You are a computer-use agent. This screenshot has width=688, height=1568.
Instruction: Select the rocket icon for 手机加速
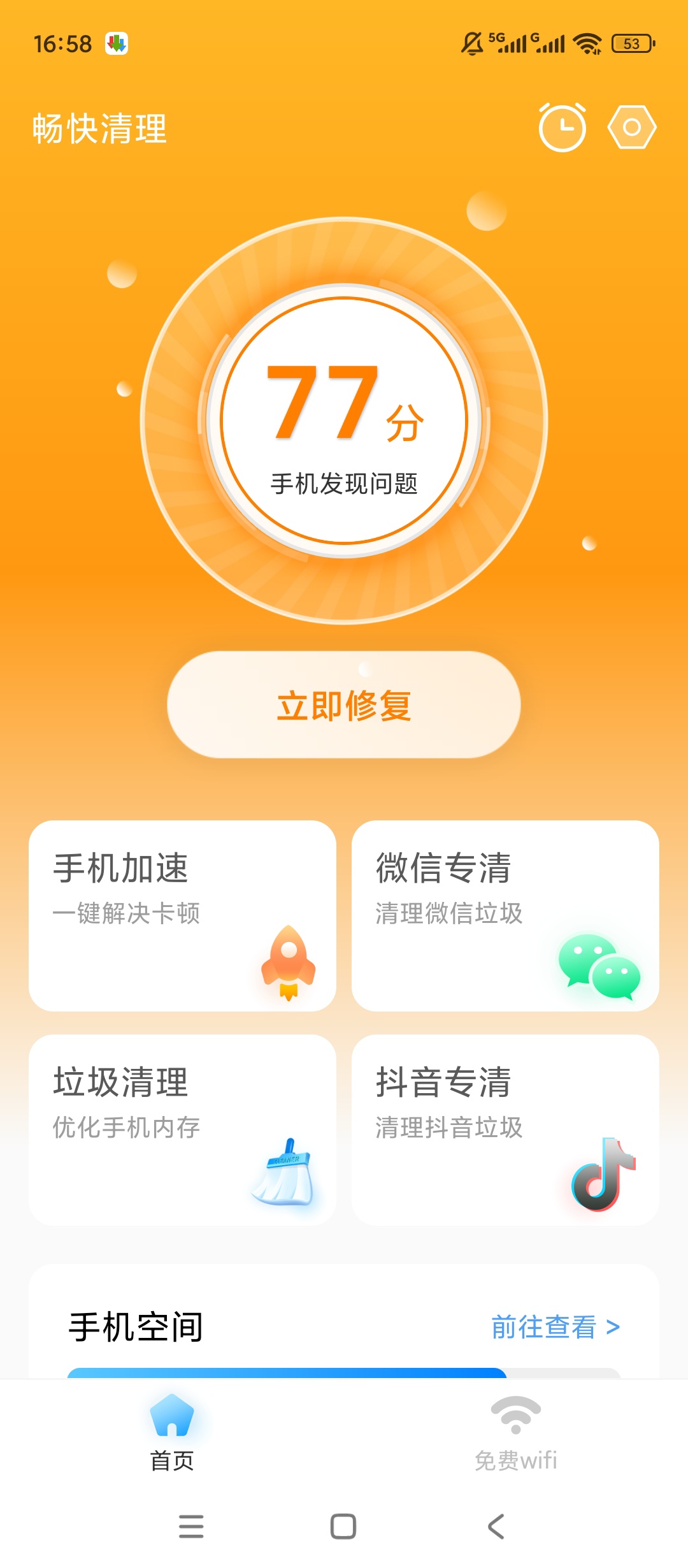click(290, 962)
